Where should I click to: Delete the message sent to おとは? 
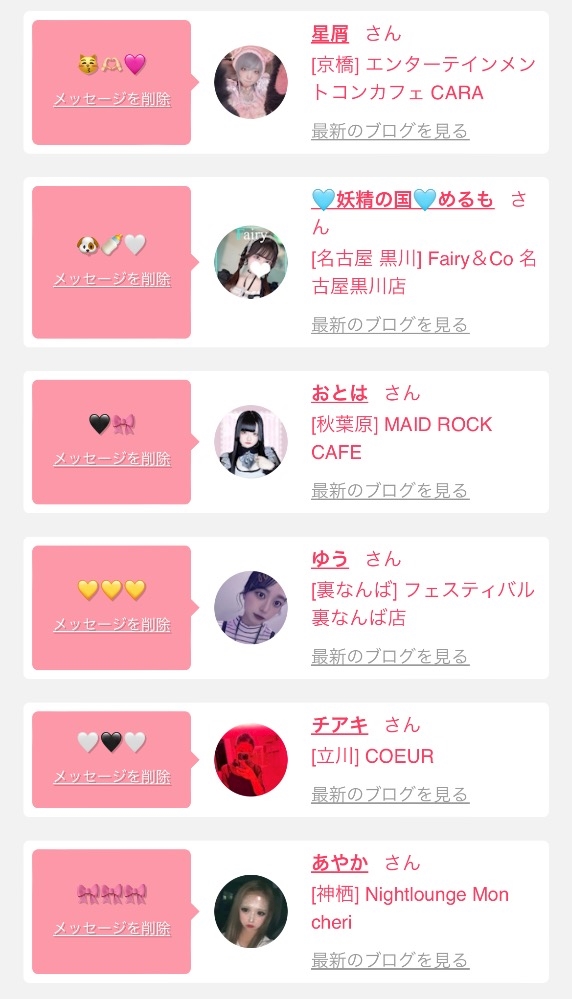[x=112, y=459]
